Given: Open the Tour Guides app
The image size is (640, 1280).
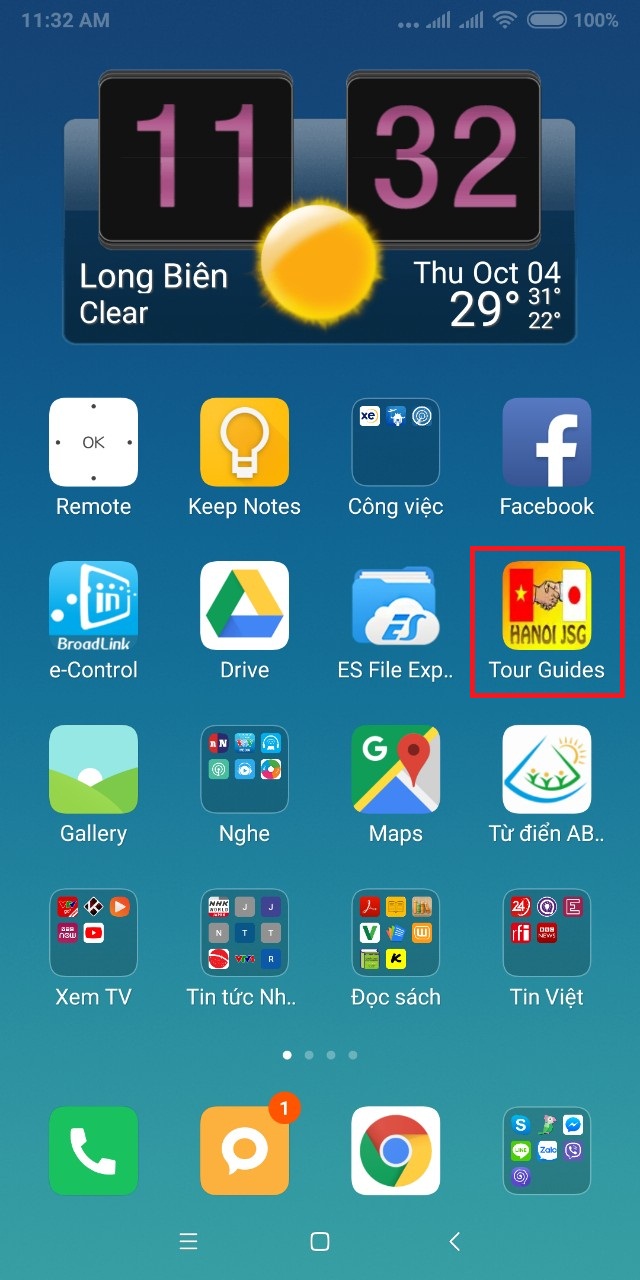Looking at the screenshot, I should (546, 606).
